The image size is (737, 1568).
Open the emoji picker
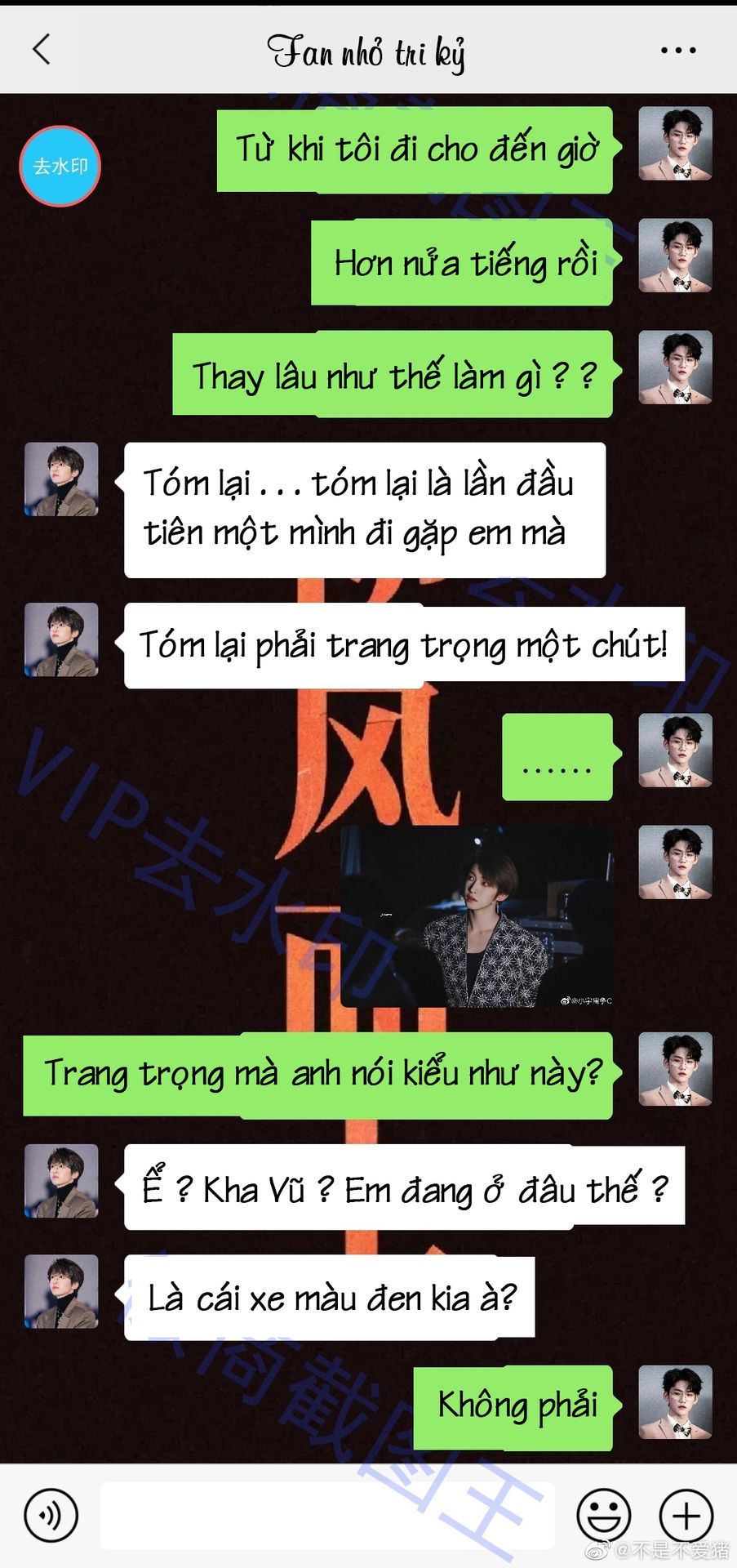coord(603,1516)
